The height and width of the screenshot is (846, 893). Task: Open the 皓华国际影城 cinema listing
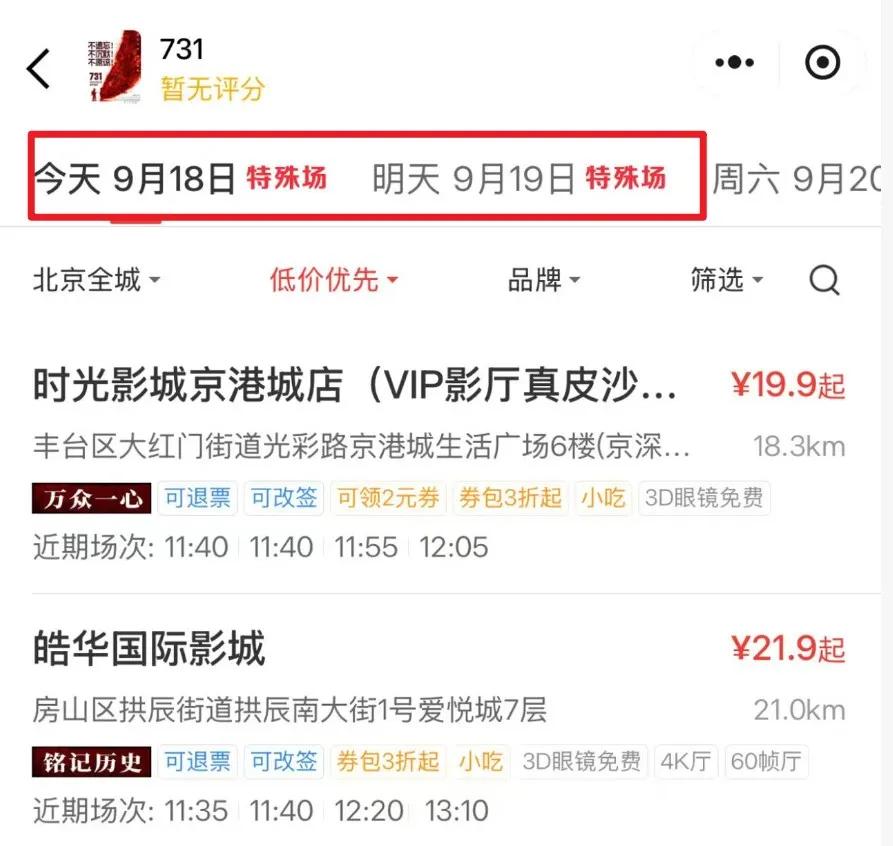pos(150,649)
